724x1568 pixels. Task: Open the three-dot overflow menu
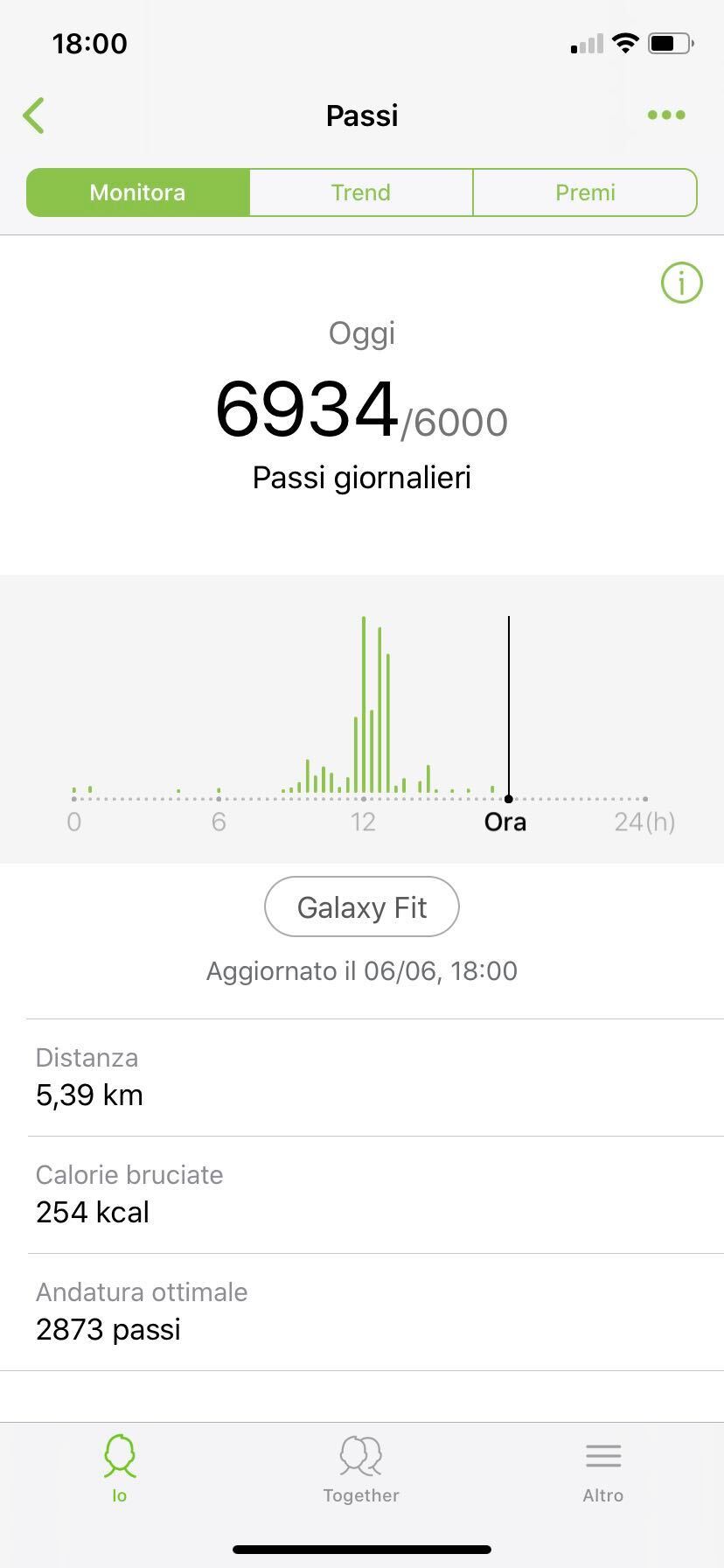(666, 115)
